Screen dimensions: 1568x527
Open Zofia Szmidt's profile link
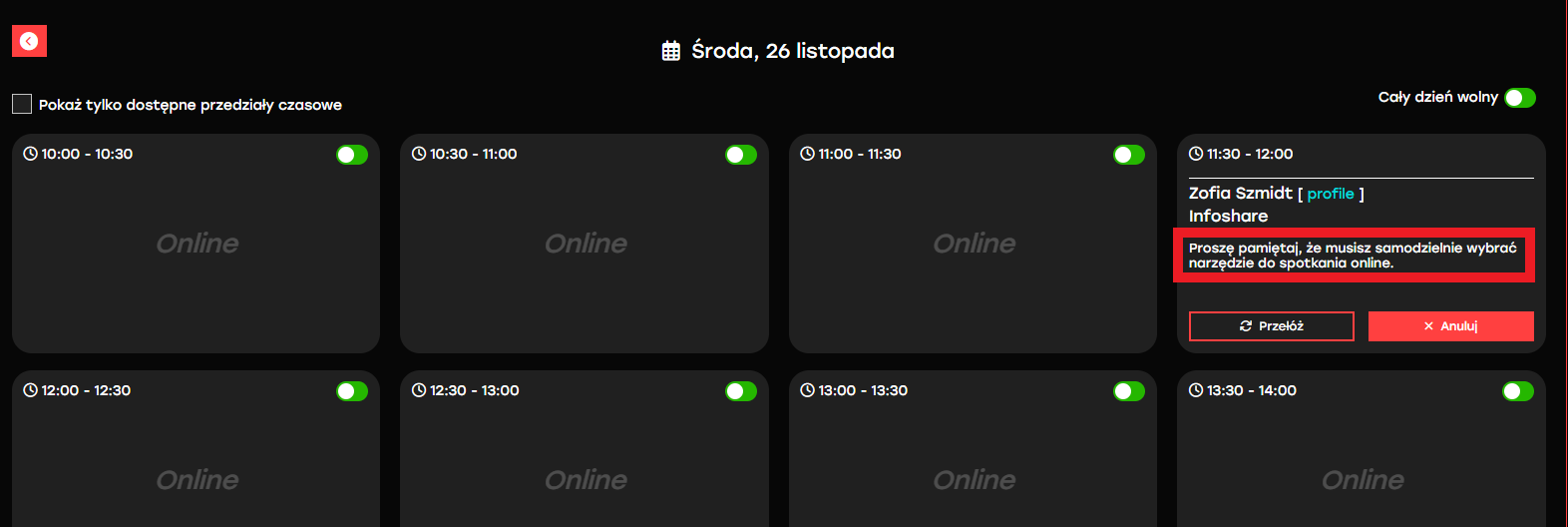coord(1330,194)
